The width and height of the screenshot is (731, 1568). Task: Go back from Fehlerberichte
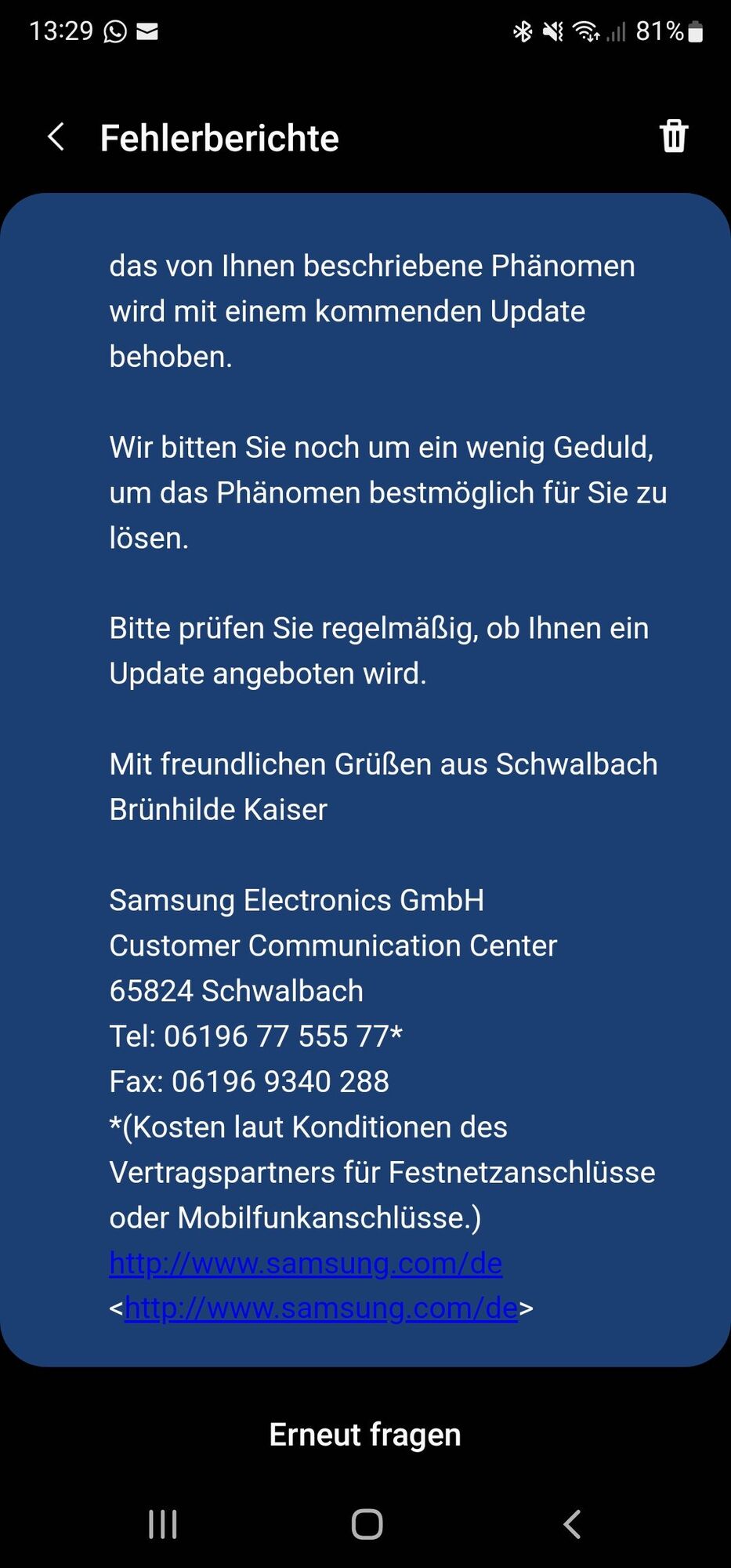[56, 137]
